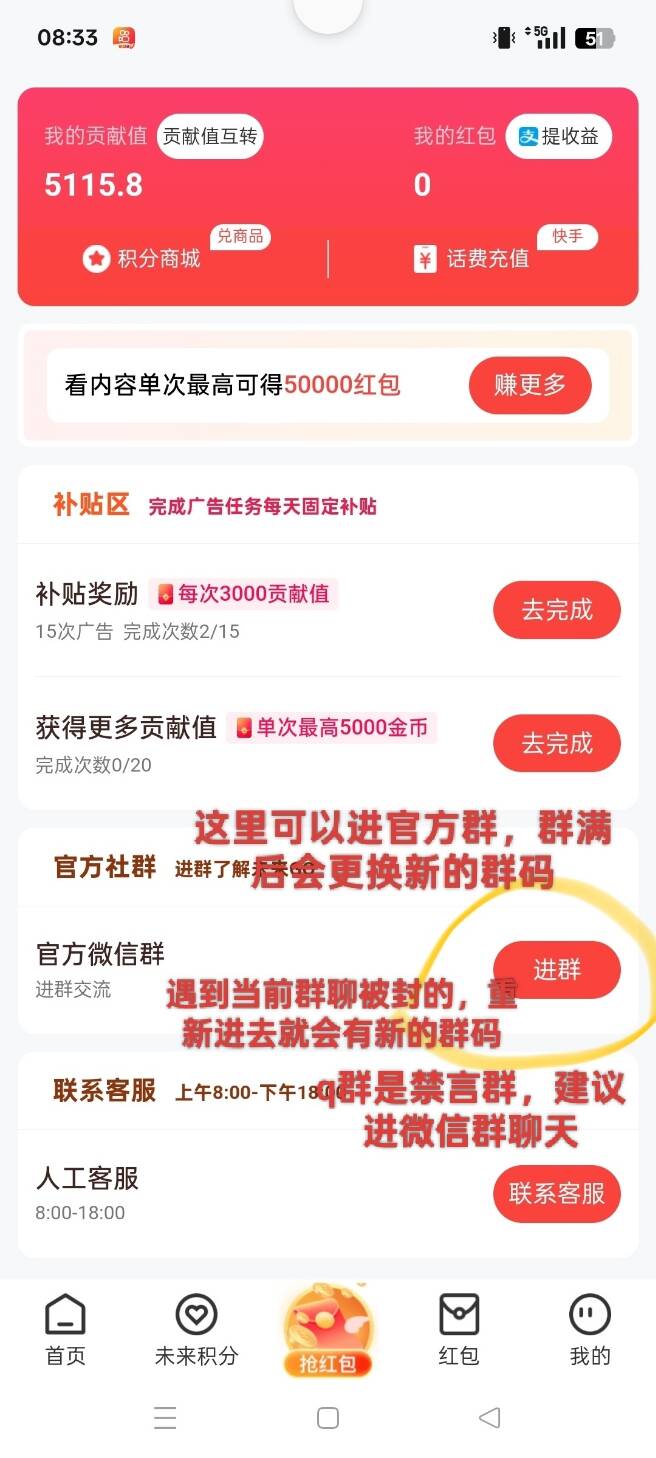Open the 抢红包 center tab

tap(327, 1330)
